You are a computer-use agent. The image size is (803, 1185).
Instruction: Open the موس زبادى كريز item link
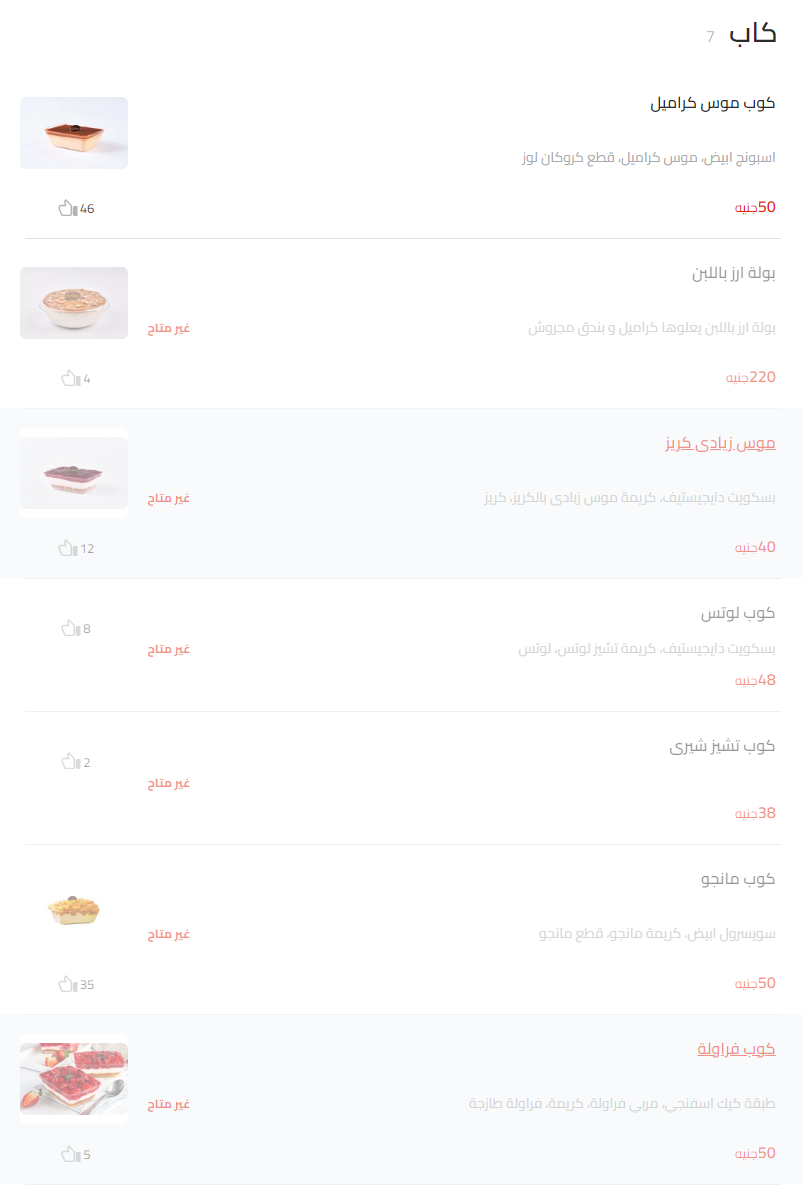click(x=718, y=443)
